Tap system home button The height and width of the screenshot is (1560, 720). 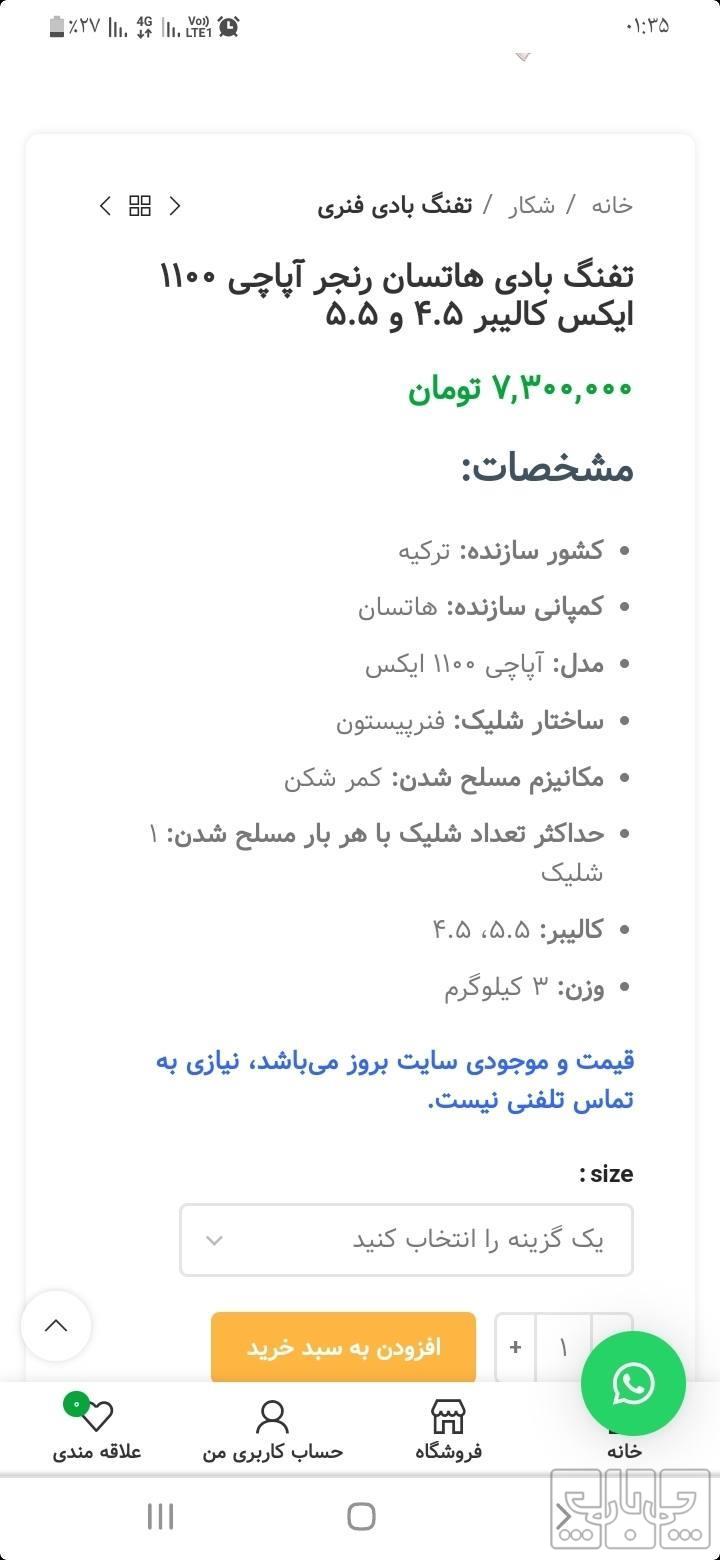pos(361,1516)
